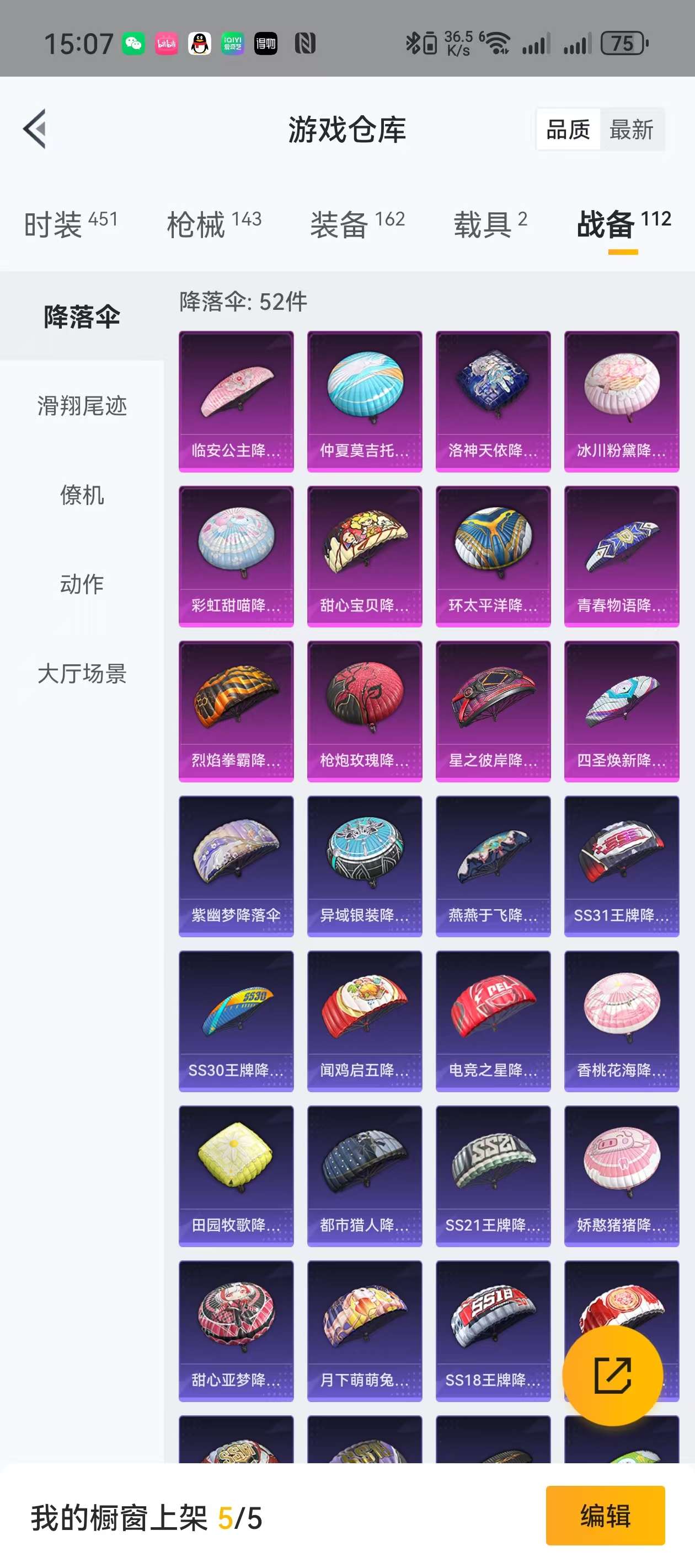
Task: Switch to the 载具 tab
Action: [x=490, y=224]
